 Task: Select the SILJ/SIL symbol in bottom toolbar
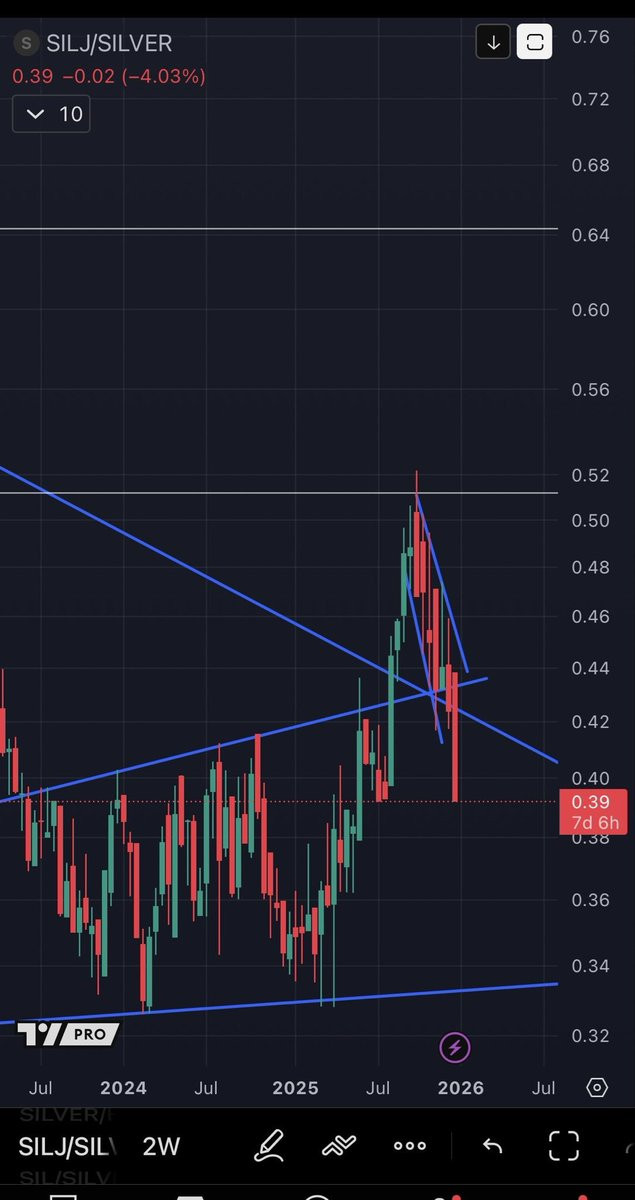pyautogui.click(x=68, y=1146)
